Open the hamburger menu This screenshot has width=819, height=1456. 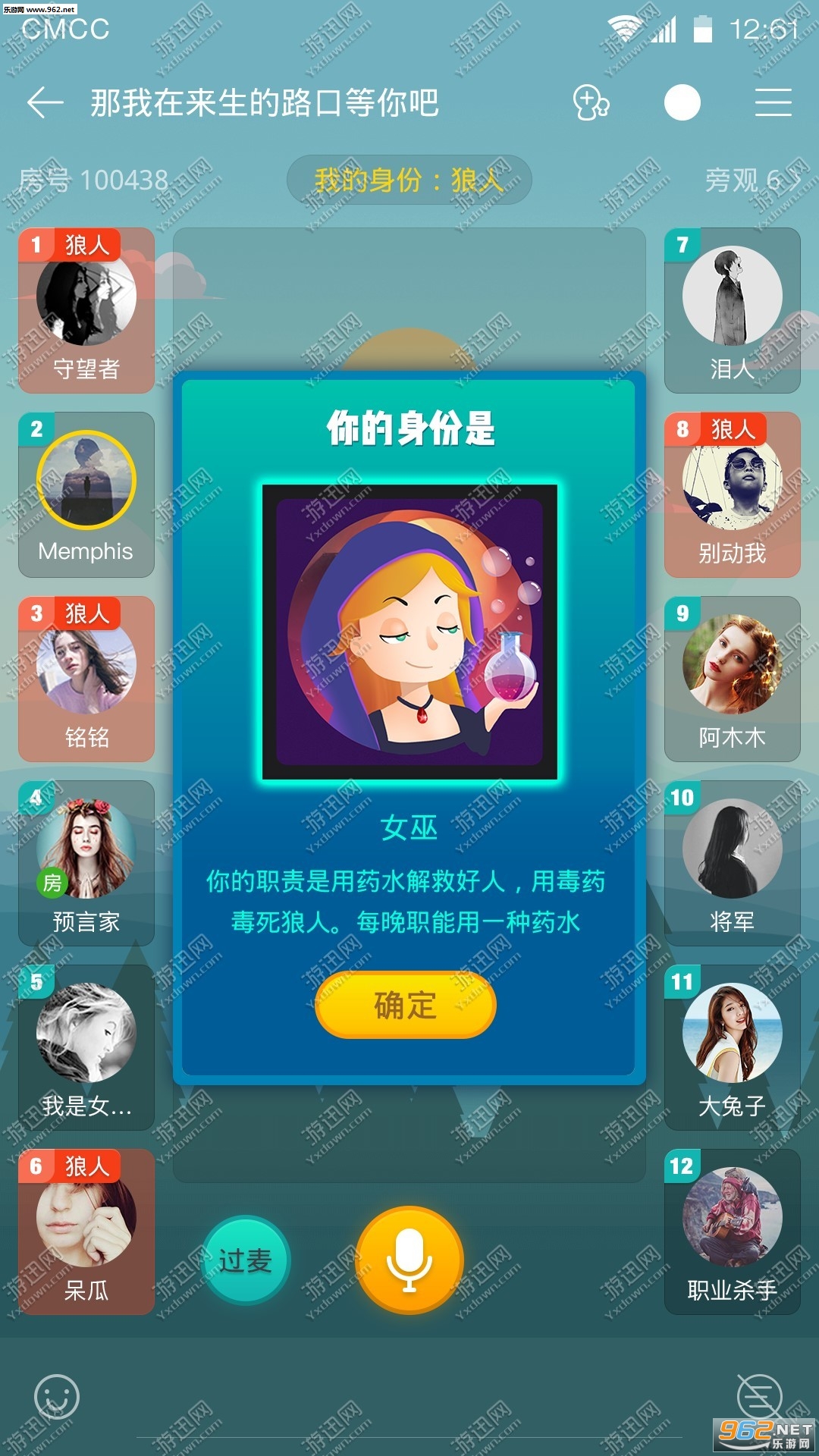773,102
